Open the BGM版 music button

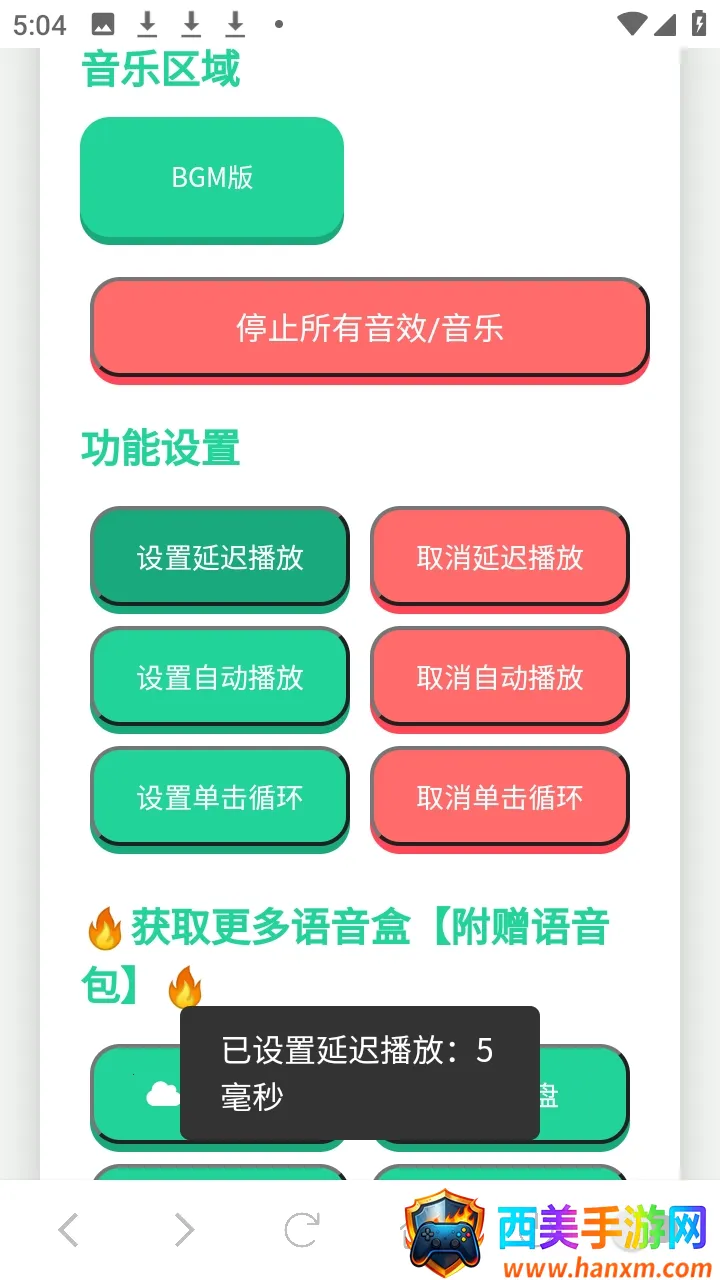[x=212, y=177]
